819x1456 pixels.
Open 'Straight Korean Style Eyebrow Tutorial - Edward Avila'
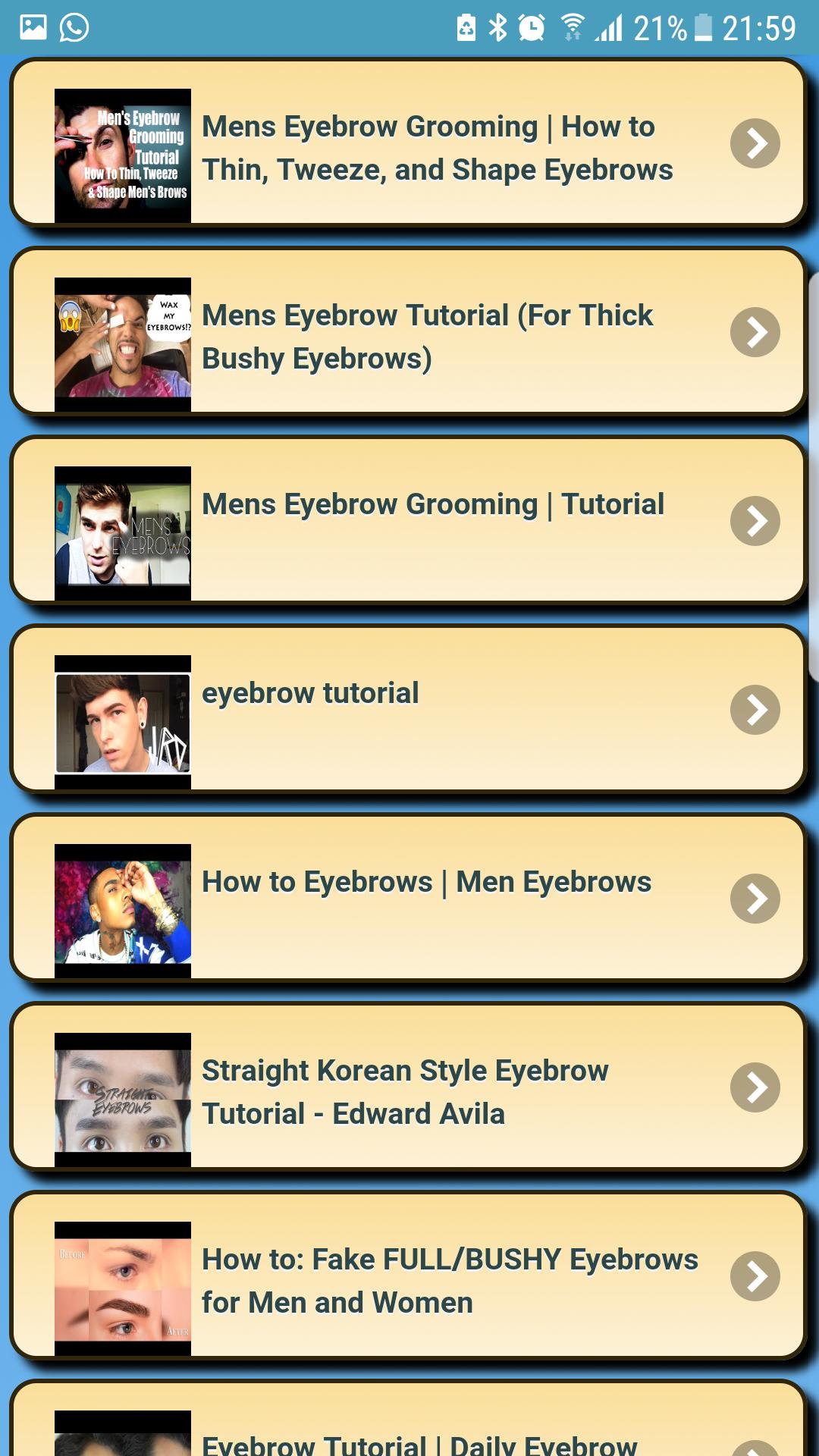405,1092
